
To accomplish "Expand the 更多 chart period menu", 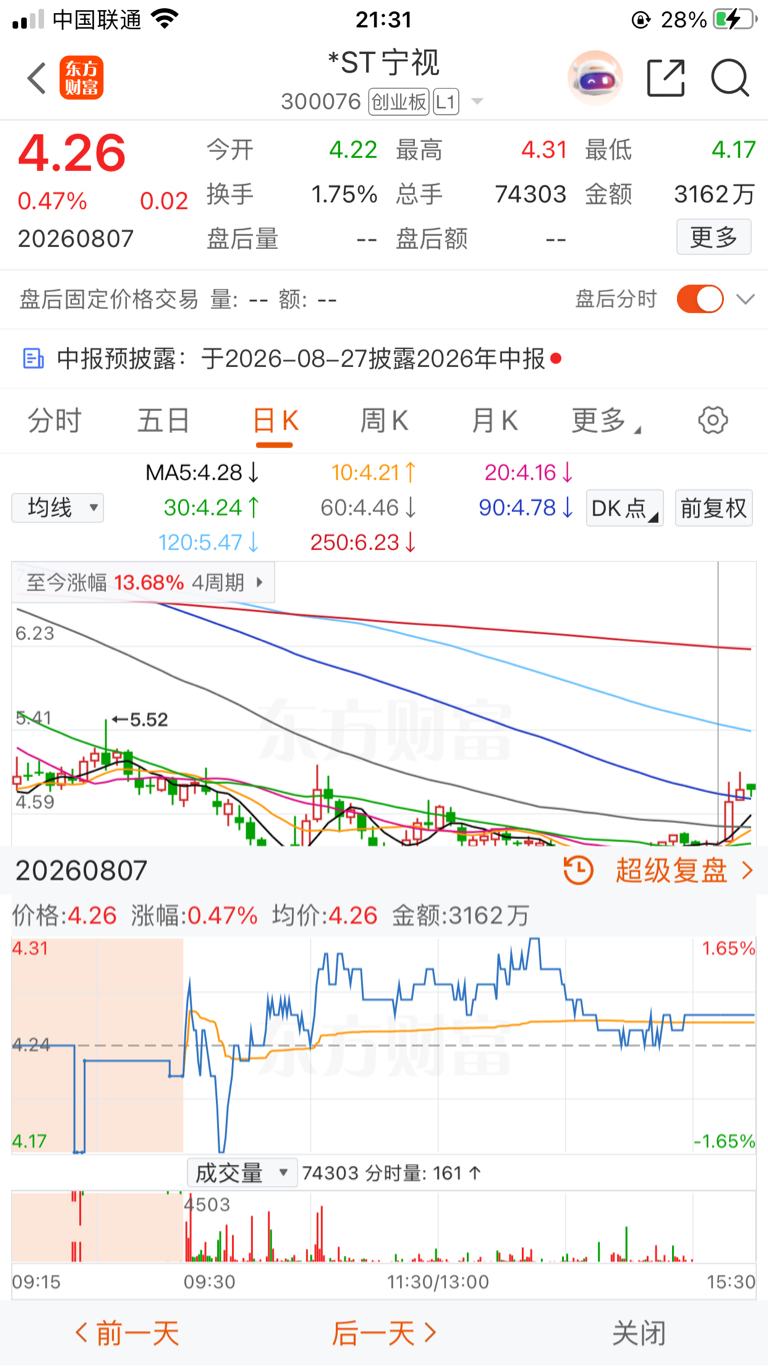I will click(x=605, y=421).
